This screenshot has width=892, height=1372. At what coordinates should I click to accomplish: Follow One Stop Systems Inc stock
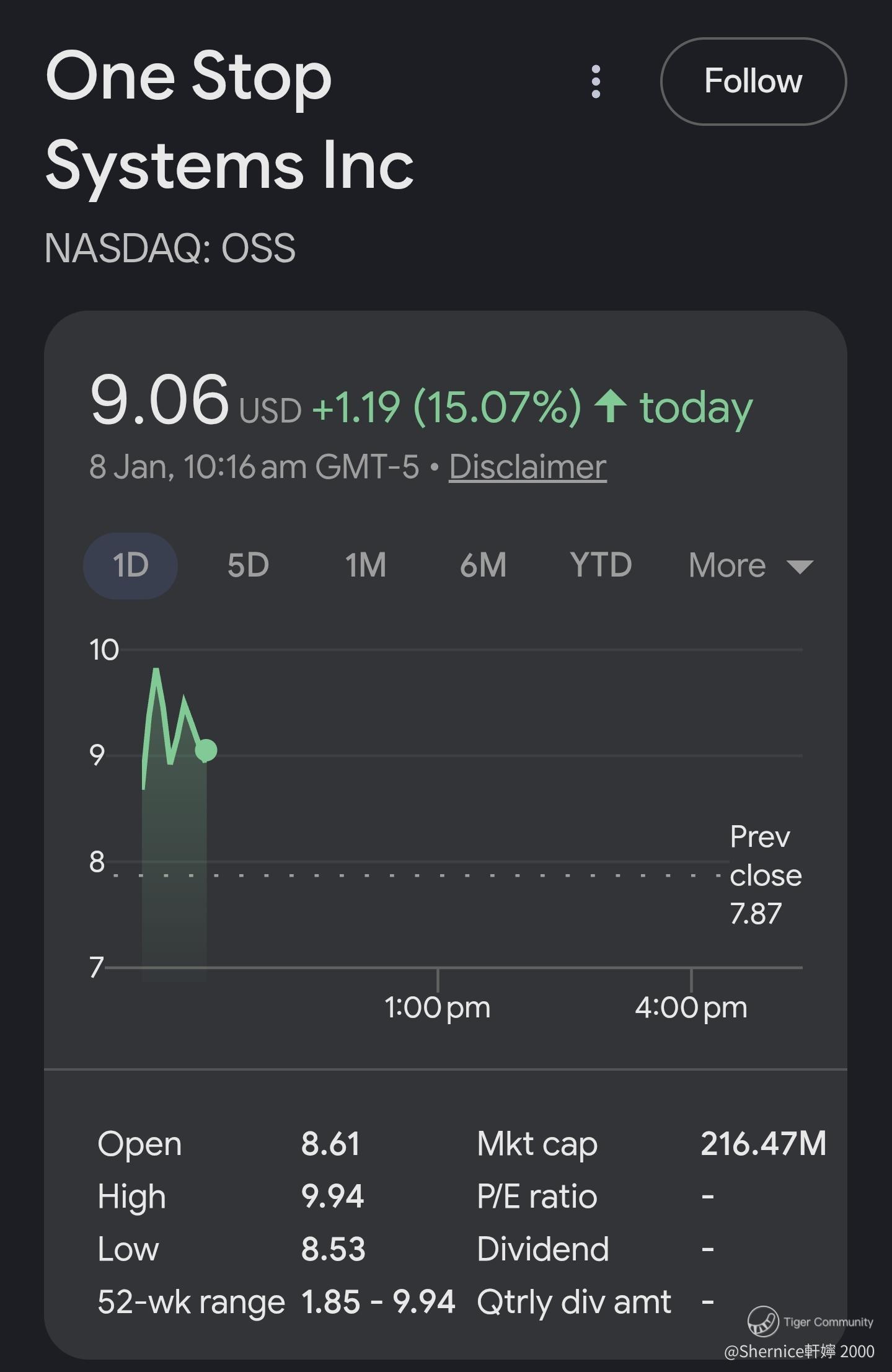click(x=753, y=81)
